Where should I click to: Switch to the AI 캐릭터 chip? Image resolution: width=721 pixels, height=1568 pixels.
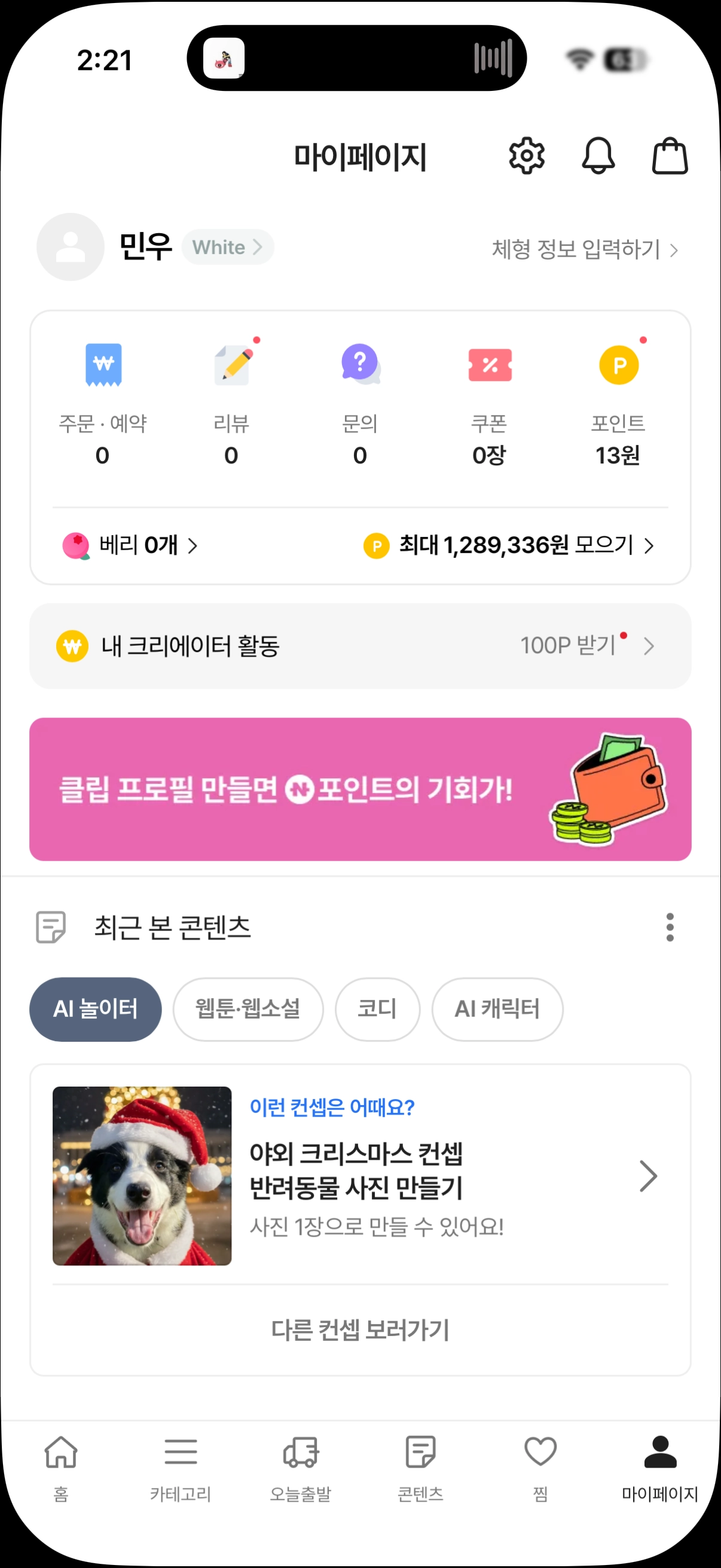click(496, 1009)
